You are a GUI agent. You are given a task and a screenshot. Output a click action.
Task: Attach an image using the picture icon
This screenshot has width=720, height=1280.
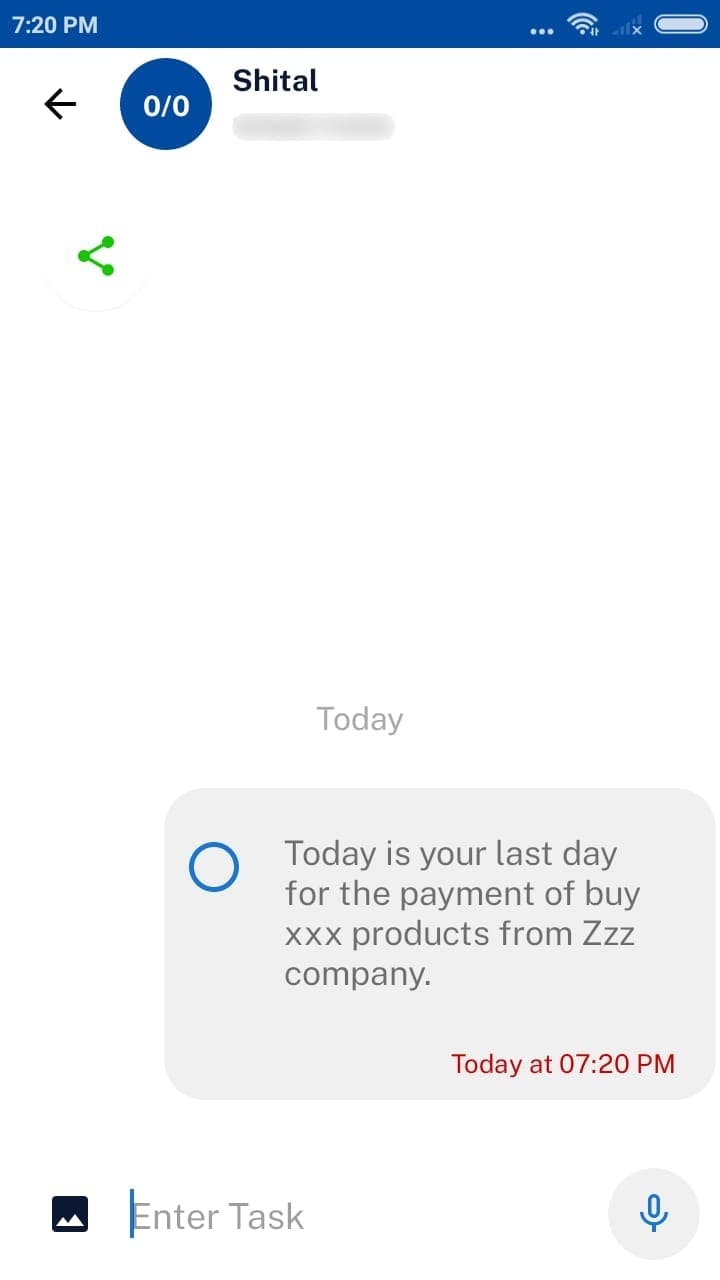(x=70, y=1214)
